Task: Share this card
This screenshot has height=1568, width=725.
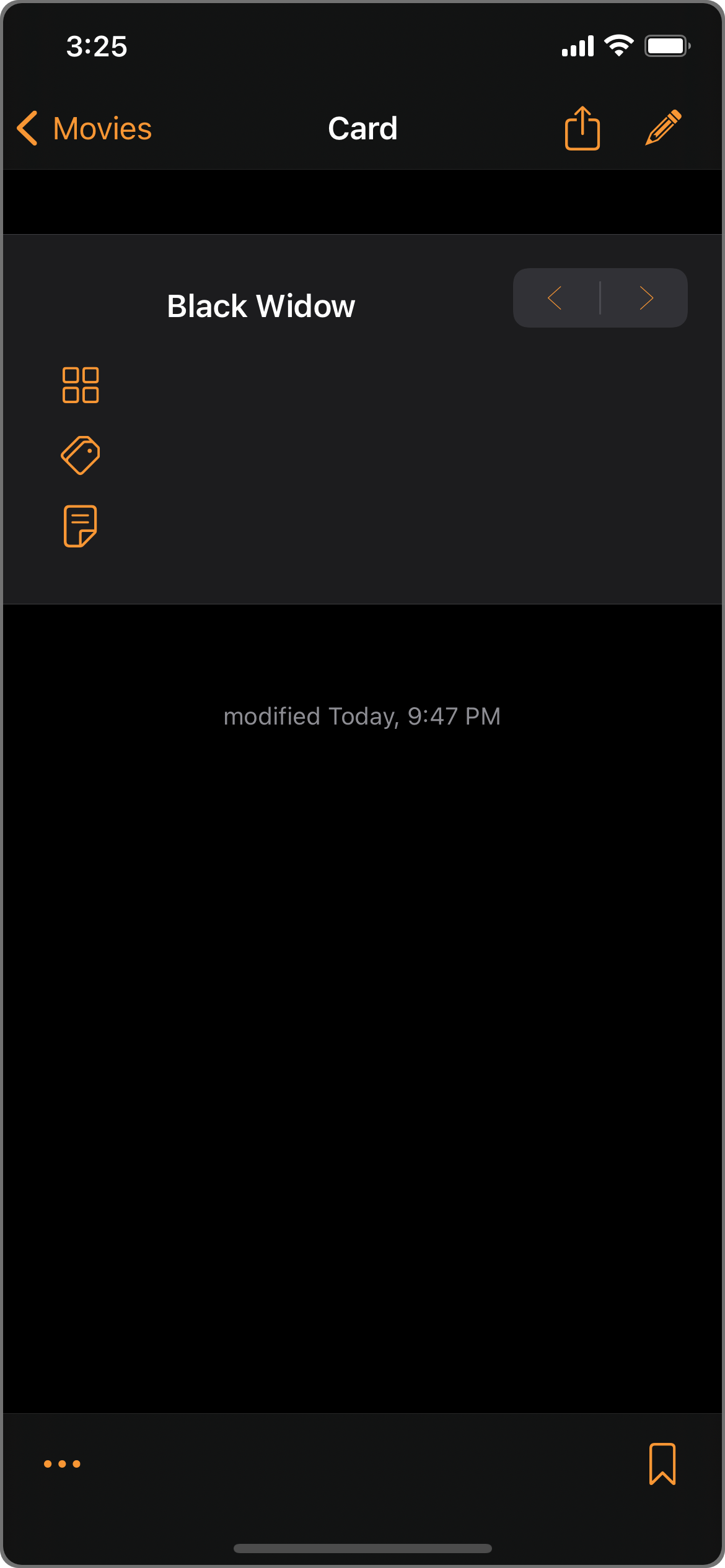Action: (582, 129)
